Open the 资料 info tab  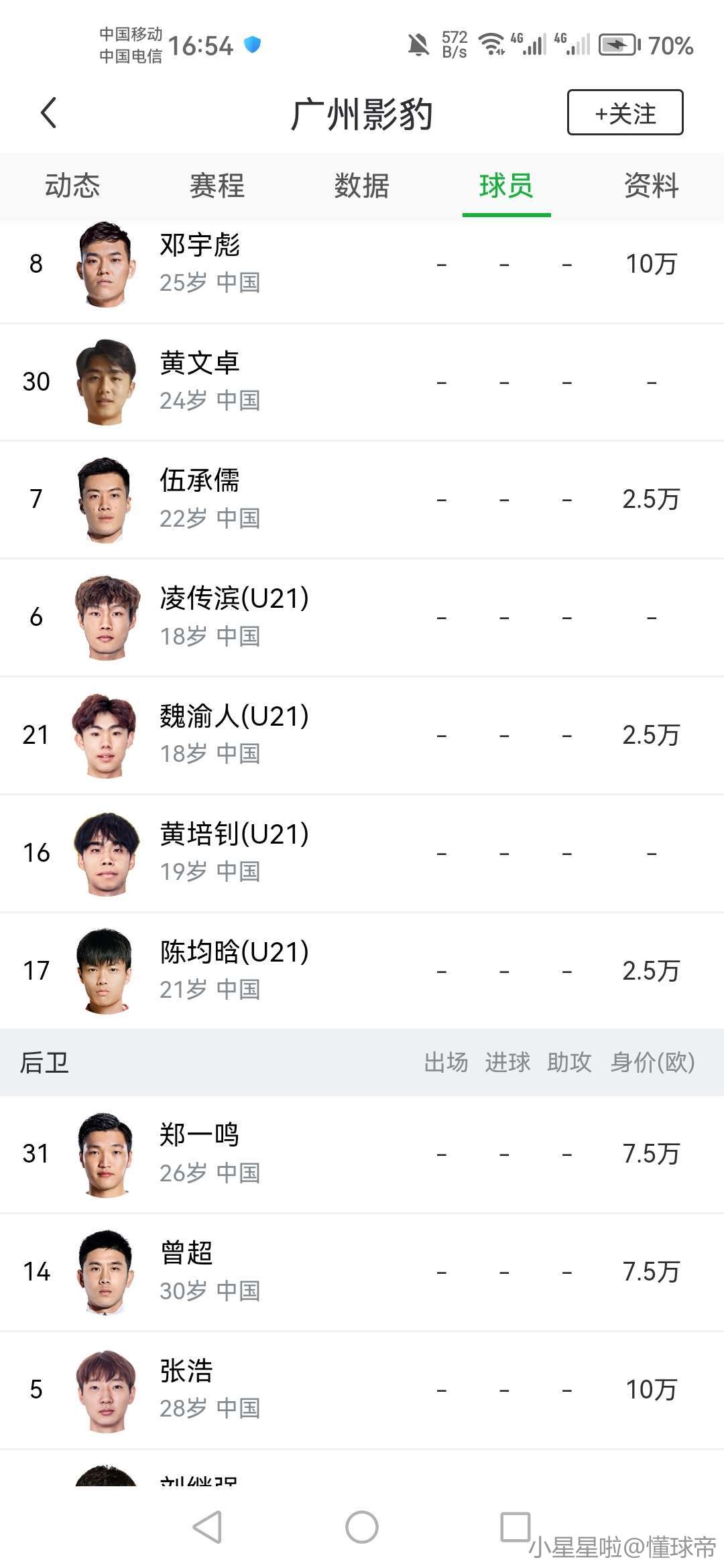(x=652, y=186)
